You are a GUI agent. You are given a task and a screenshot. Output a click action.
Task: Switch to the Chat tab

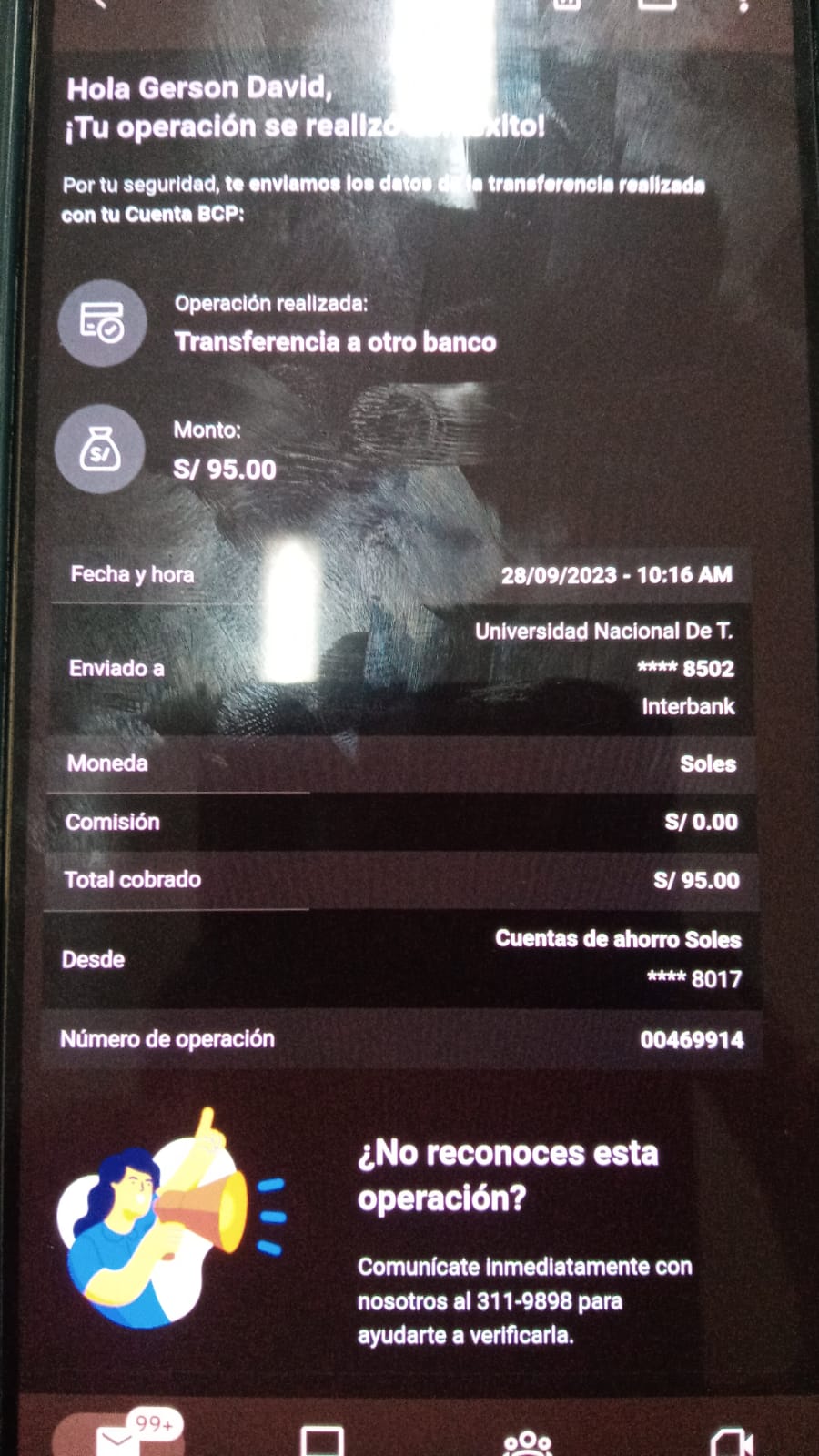(x=322, y=1441)
